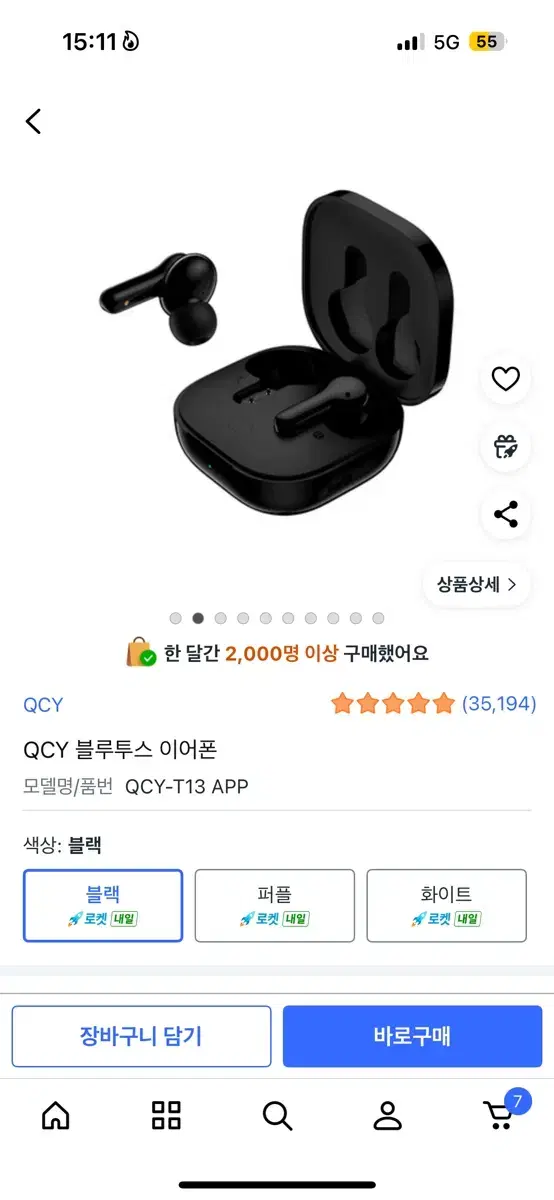Go back using the top-left arrow
Screen dimensions: 554x1200
[x=33, y=122]
